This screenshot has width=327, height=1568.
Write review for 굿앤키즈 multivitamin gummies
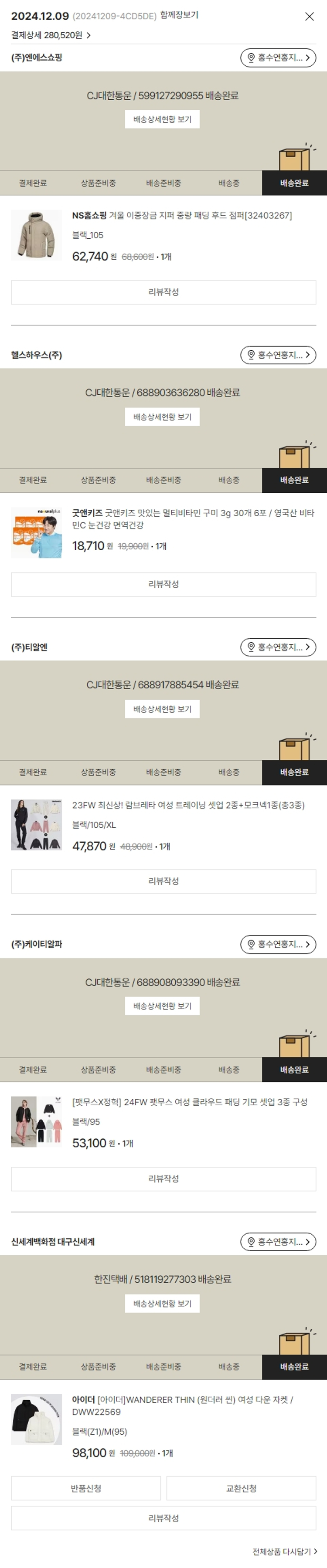[x=163, y=584]
